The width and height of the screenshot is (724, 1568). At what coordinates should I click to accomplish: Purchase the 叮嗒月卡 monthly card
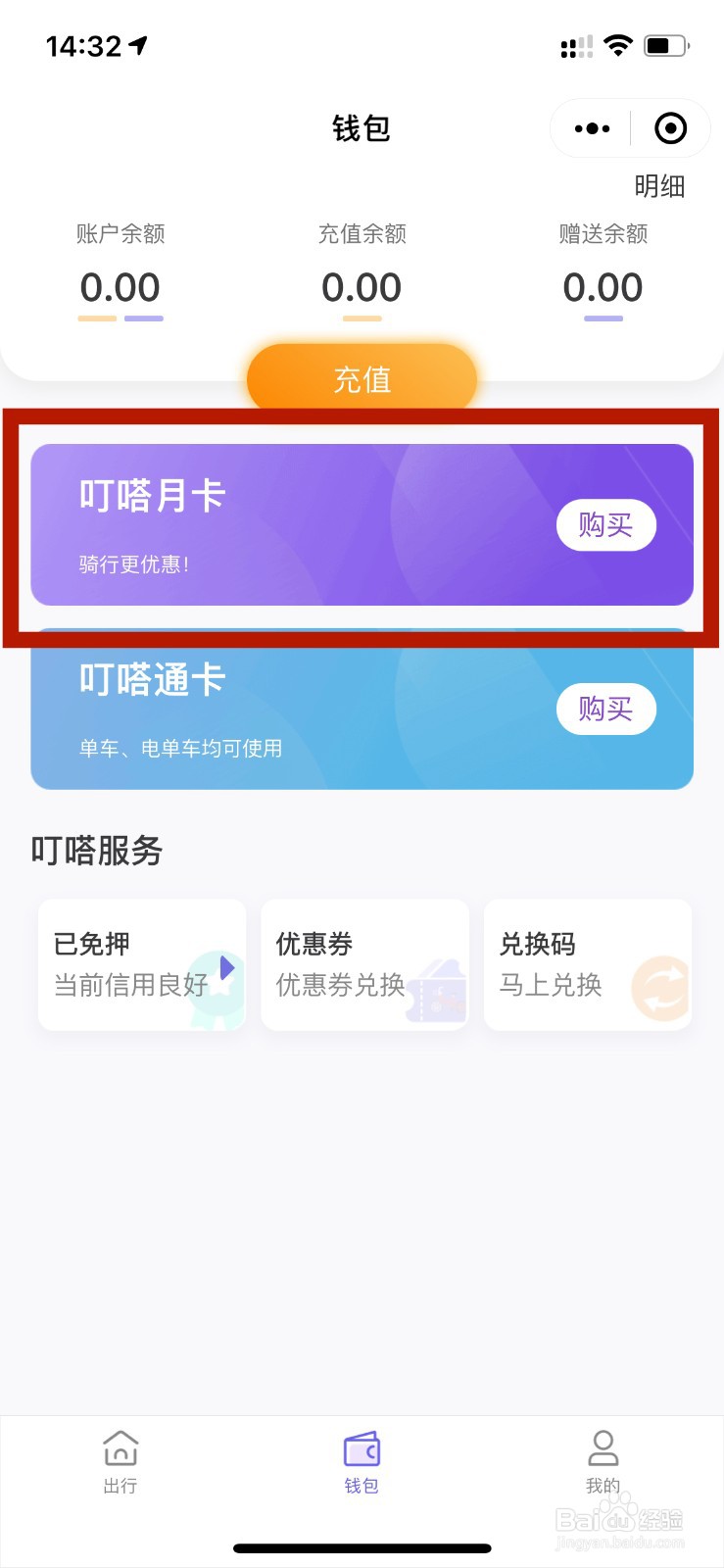605,524
